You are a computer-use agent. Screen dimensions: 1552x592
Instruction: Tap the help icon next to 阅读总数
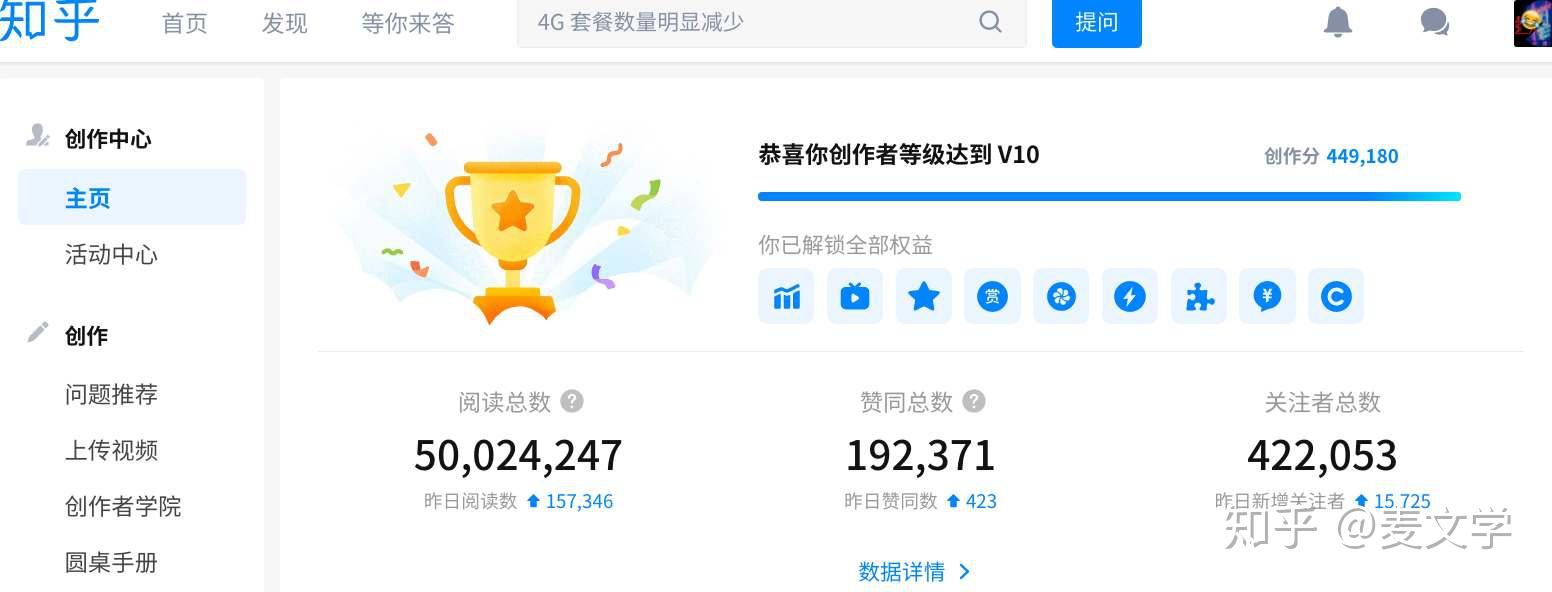point(572,401)
